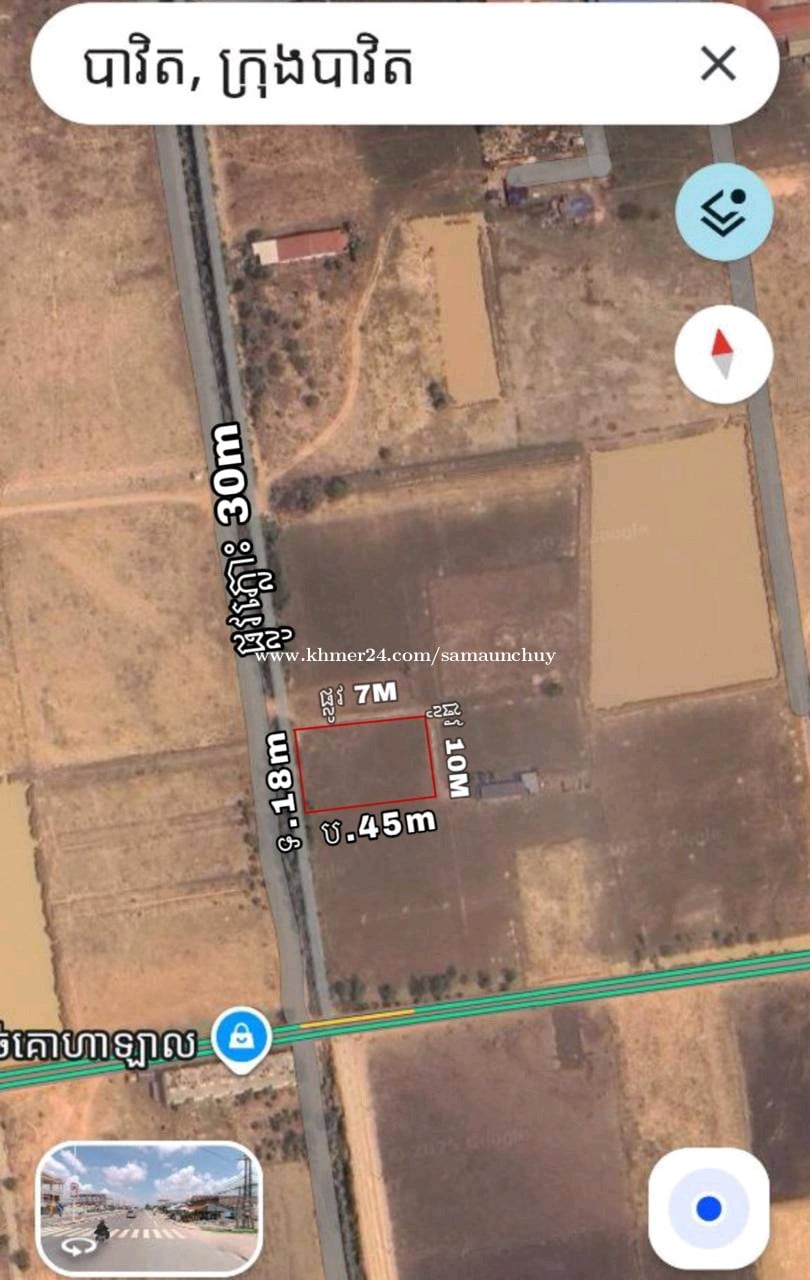Open the Street View preview thumbnail

pyautogui.click(x=149, y=1207)
